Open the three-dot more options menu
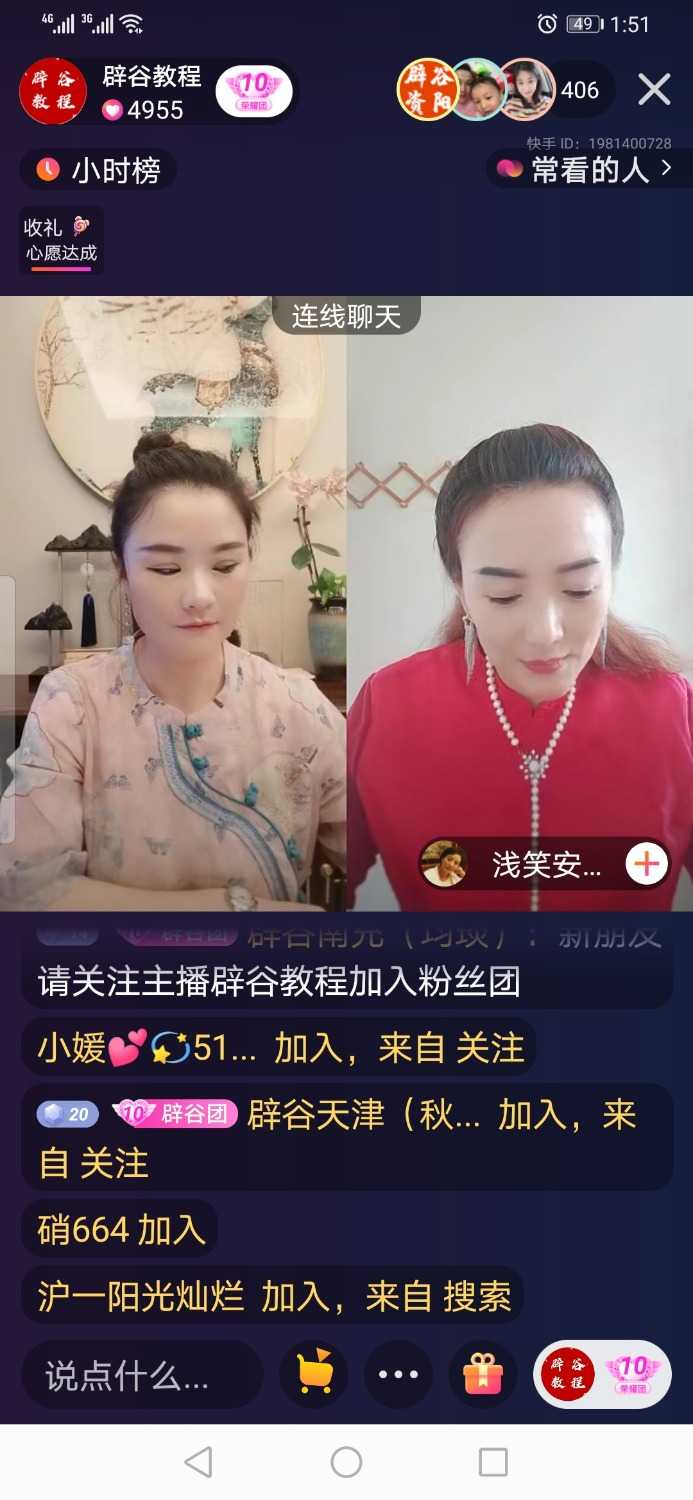This screenshot has height=1500, width=693. [x=398, y=1375]
